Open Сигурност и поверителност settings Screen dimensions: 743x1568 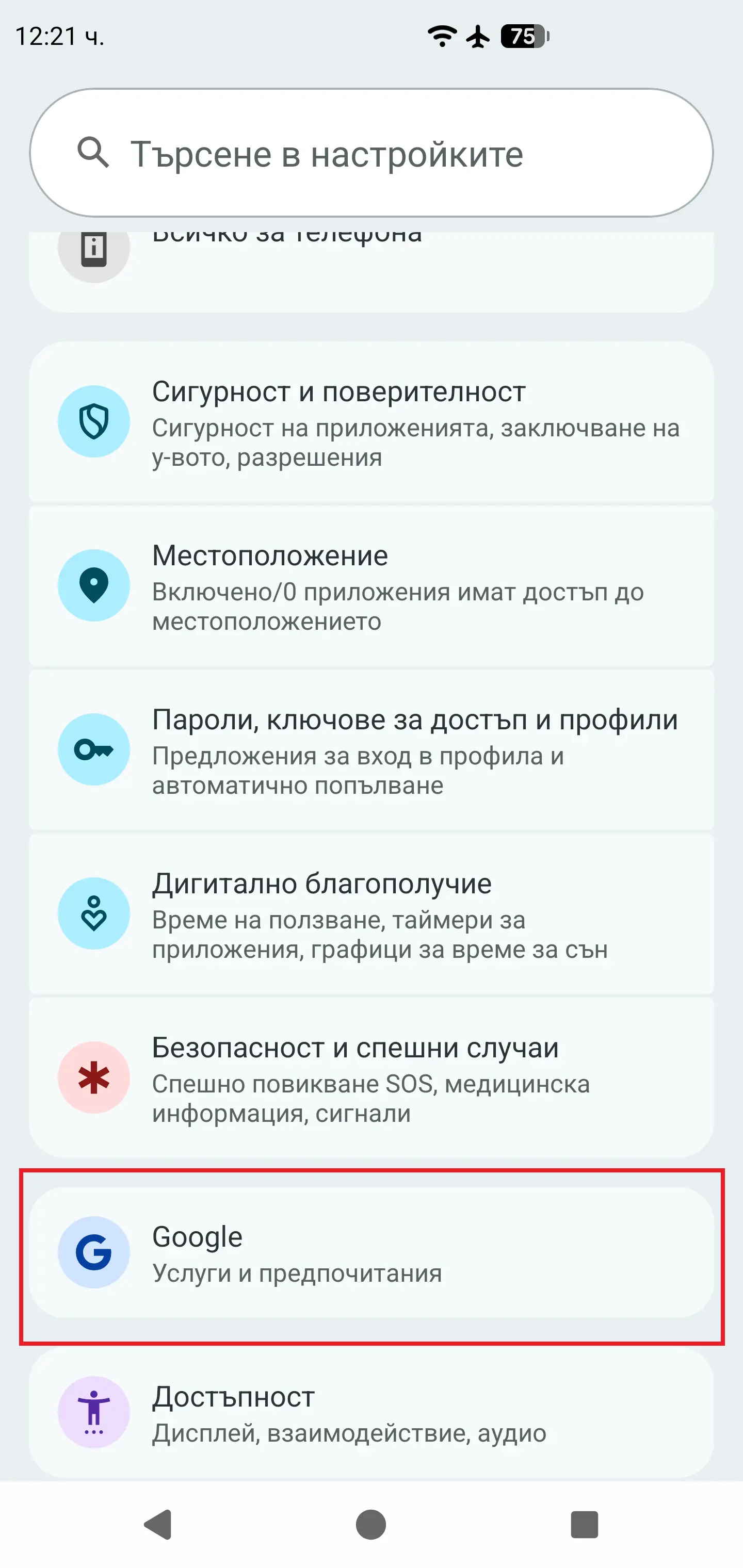tap(372, 421)
